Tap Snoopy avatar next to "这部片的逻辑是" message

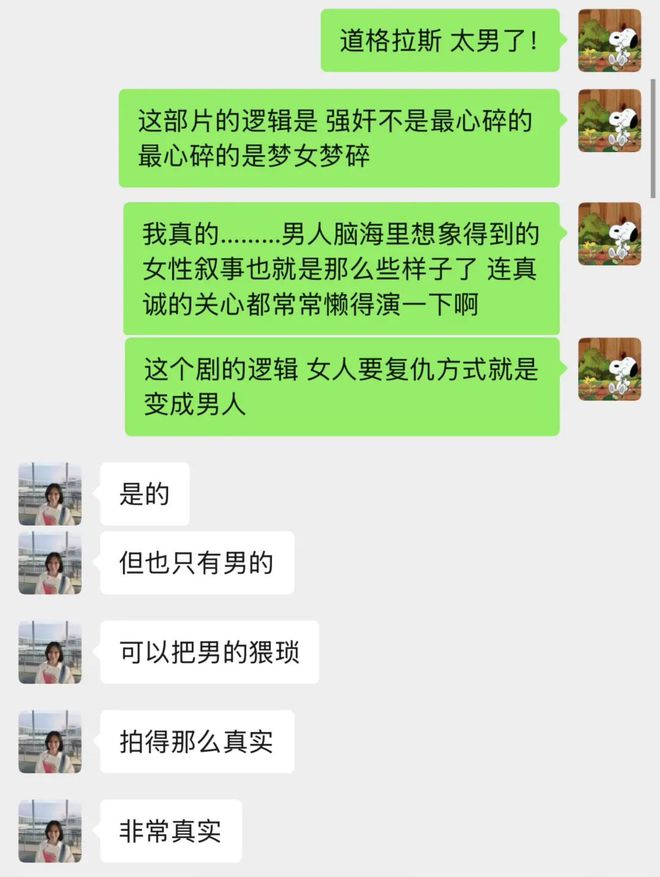coord(609,120)
